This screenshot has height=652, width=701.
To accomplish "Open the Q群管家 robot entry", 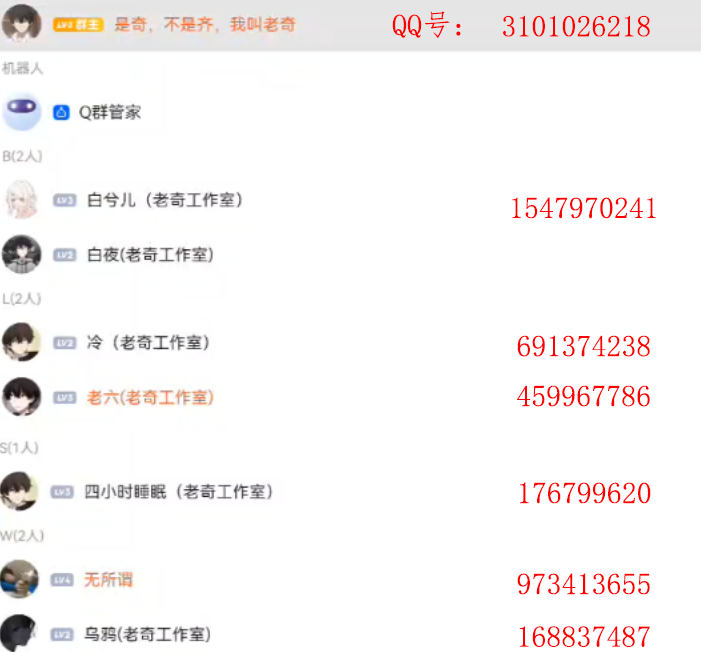I will [110, 112].
